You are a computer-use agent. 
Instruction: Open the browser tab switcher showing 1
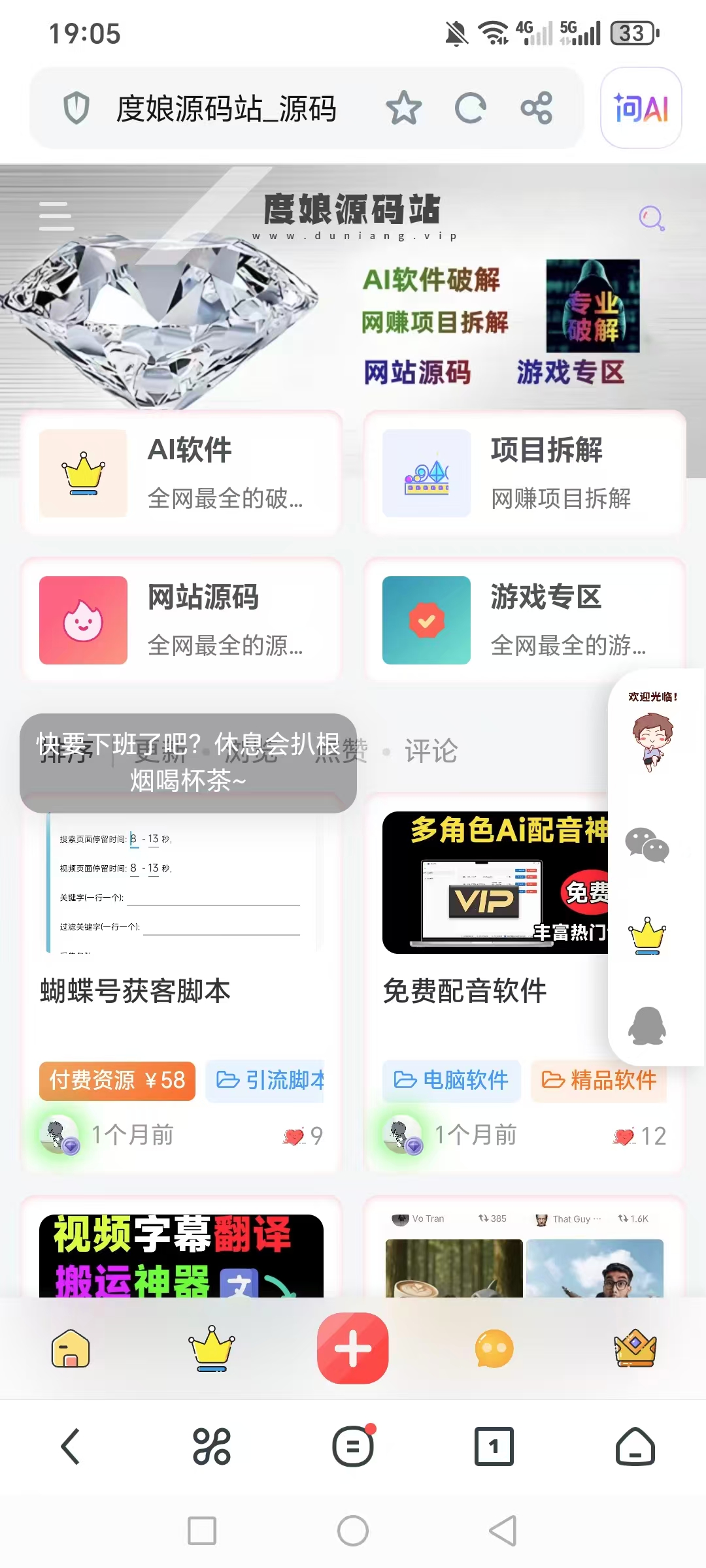click(x=494, y=1447)
